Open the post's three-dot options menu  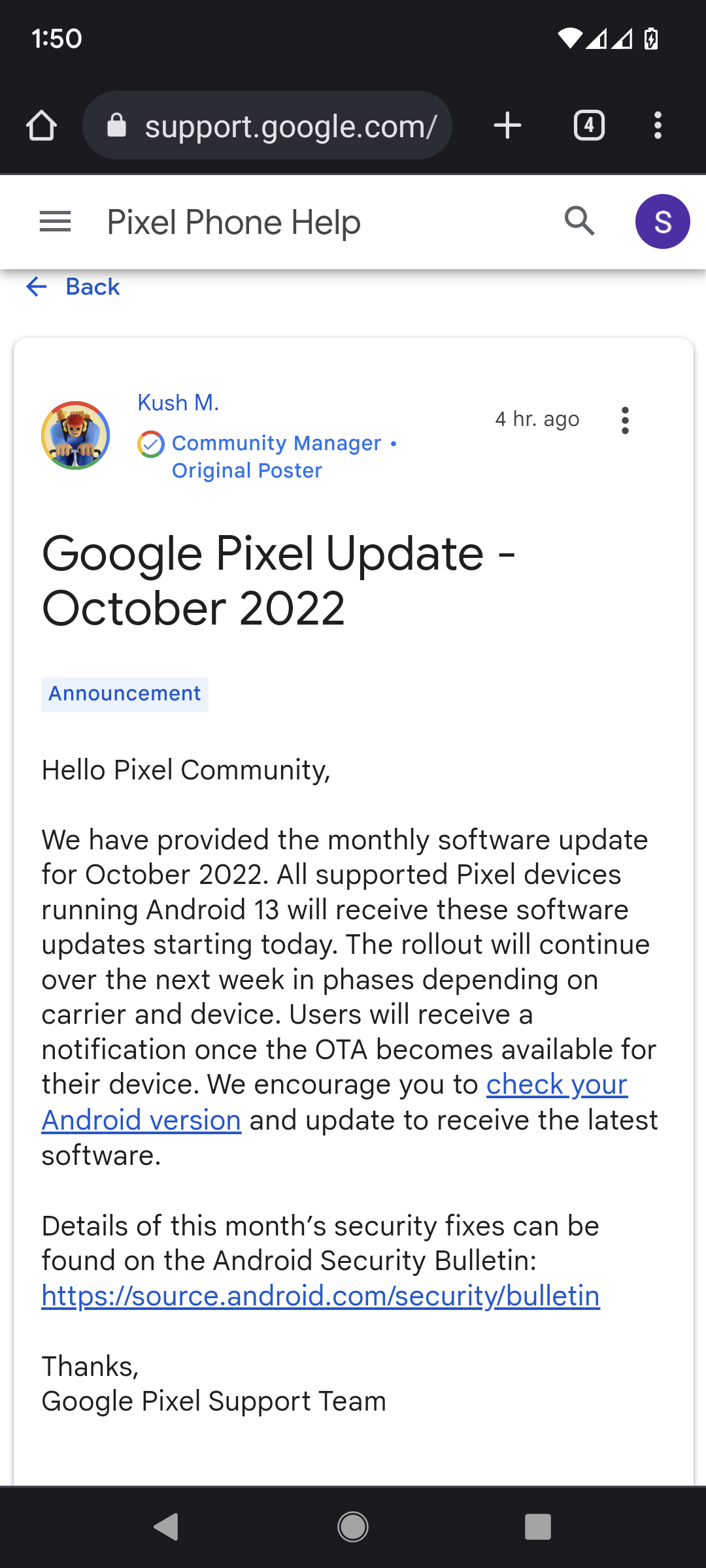click(625, 420)
